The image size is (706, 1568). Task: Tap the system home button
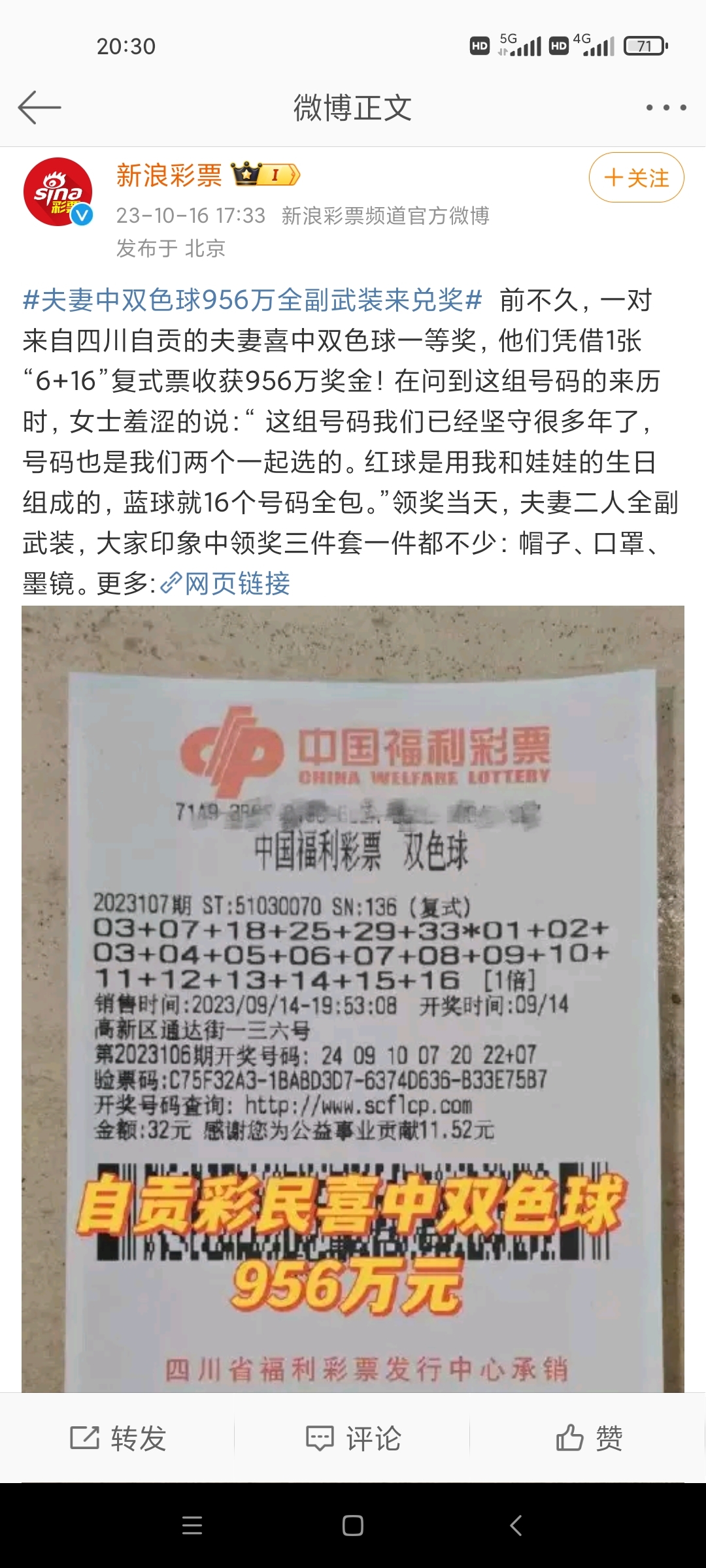tap(353, 1526)
